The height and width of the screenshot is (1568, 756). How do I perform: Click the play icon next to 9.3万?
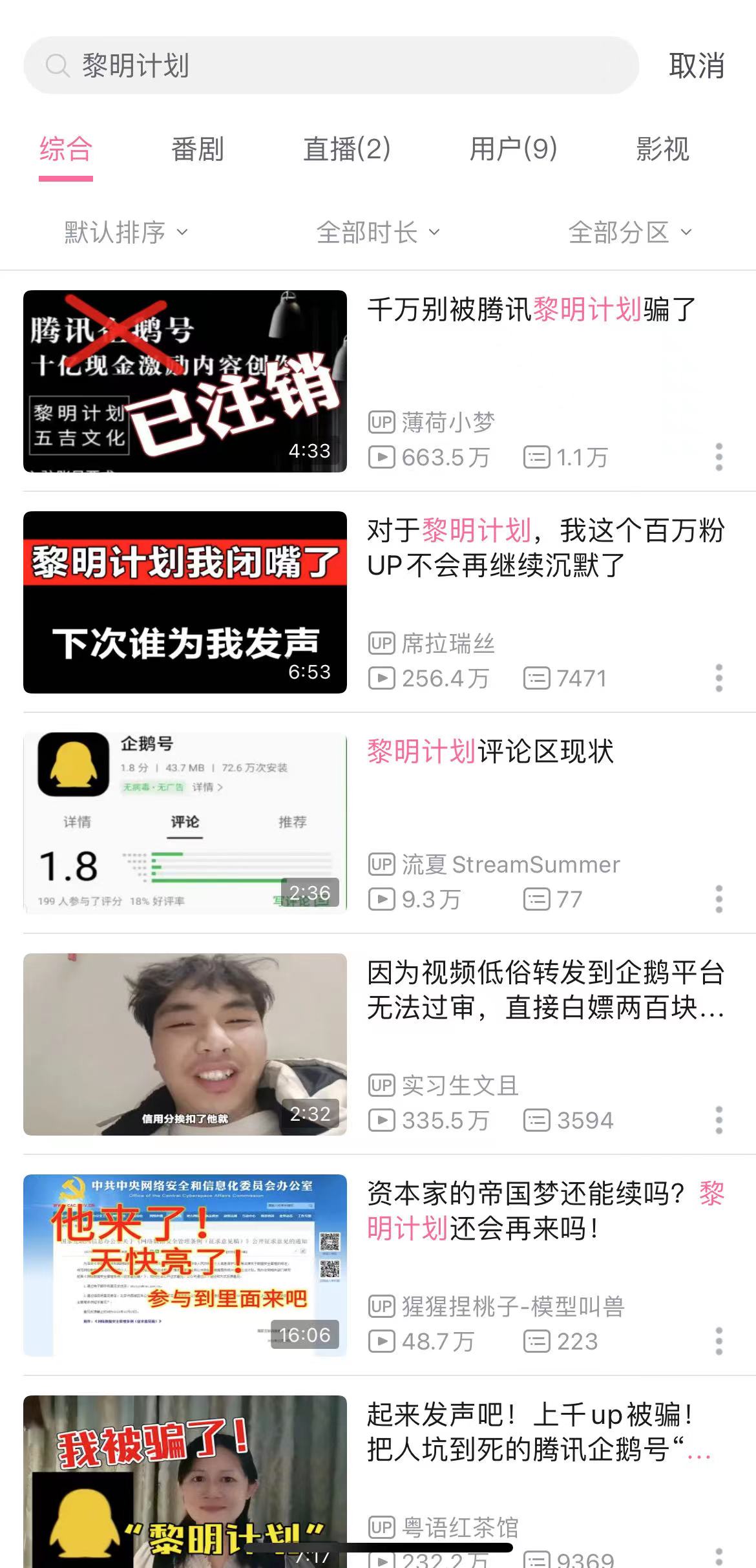pos(383,898)
